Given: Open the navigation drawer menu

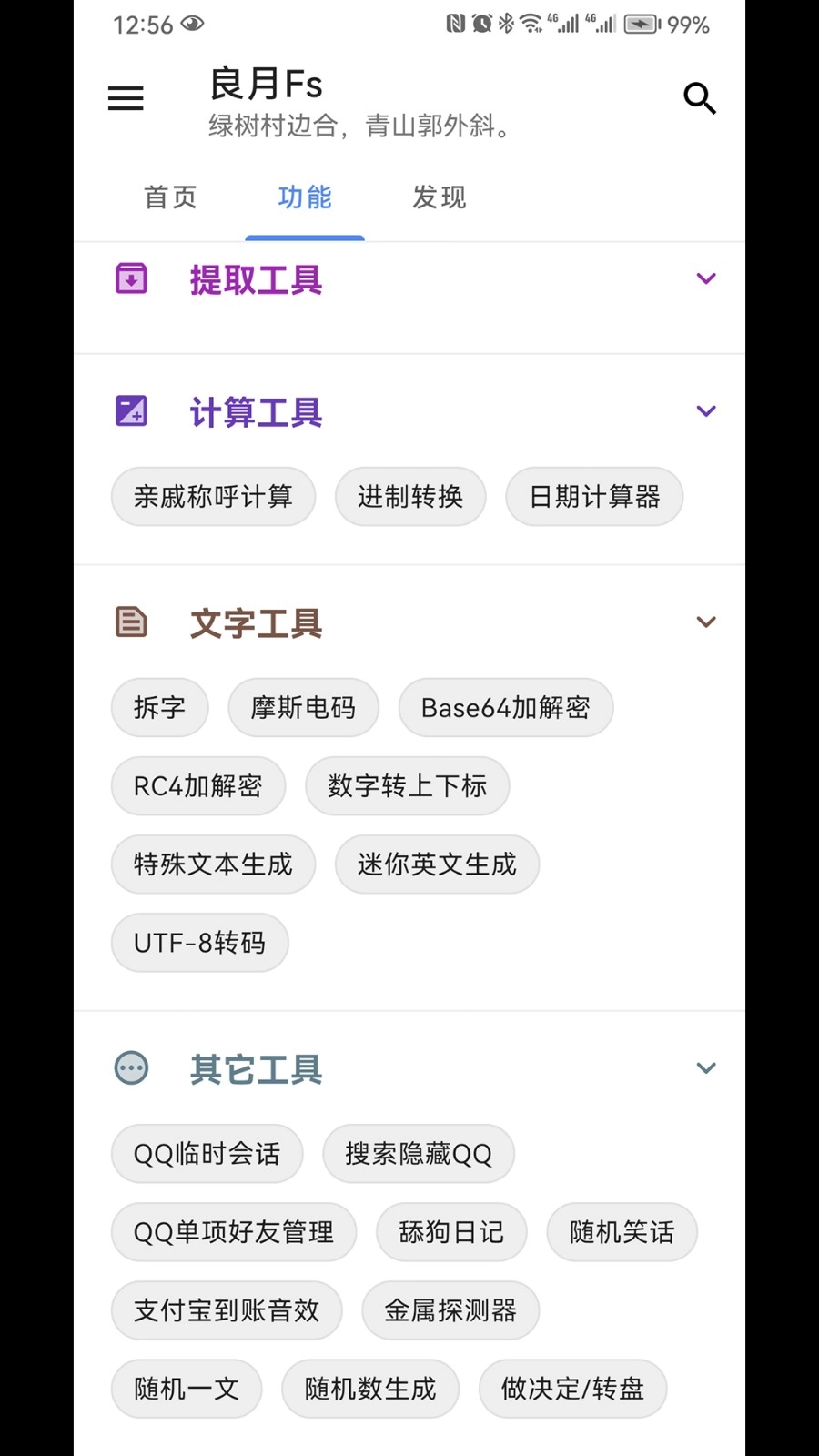Looking at the screenshot, I should click(x=126, y=97).
